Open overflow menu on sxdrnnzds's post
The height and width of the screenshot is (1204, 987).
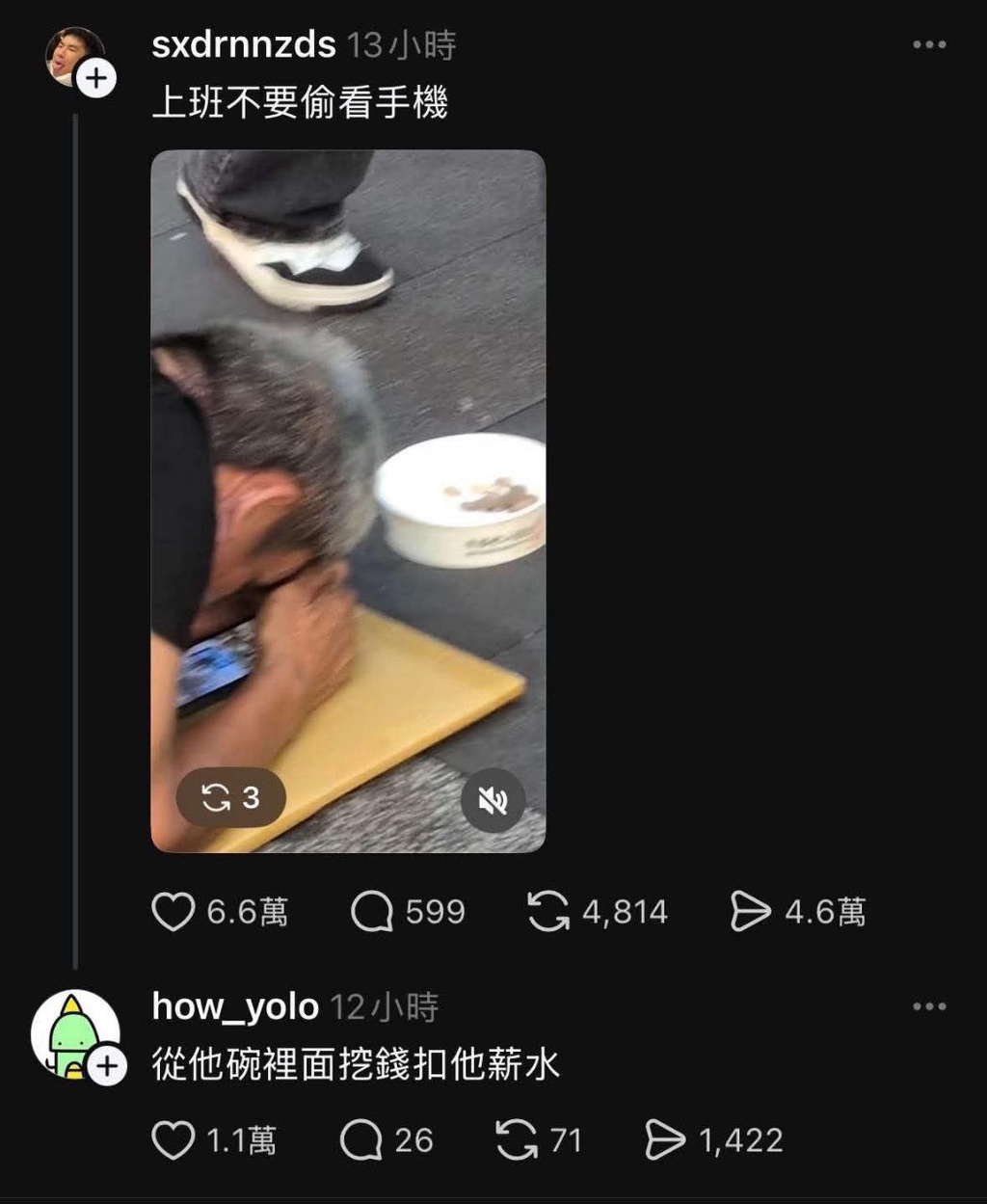(928, 44)
